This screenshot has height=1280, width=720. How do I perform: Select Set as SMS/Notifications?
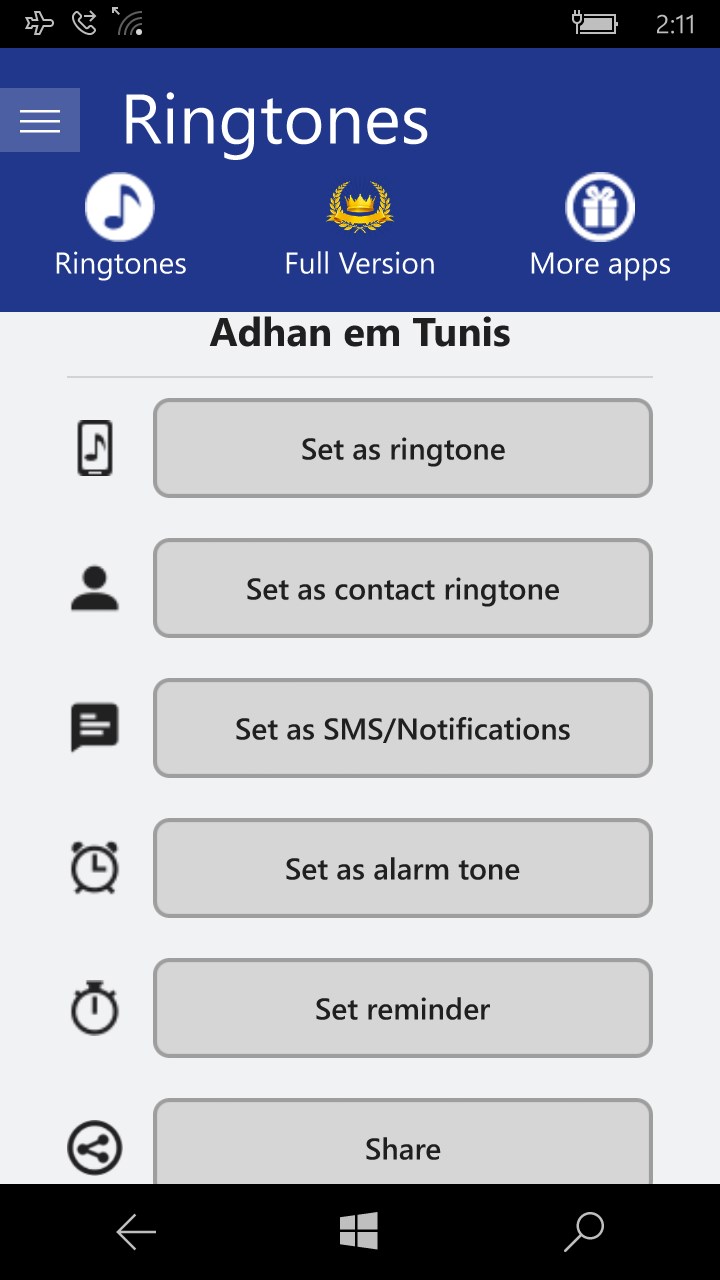(403, 729)
